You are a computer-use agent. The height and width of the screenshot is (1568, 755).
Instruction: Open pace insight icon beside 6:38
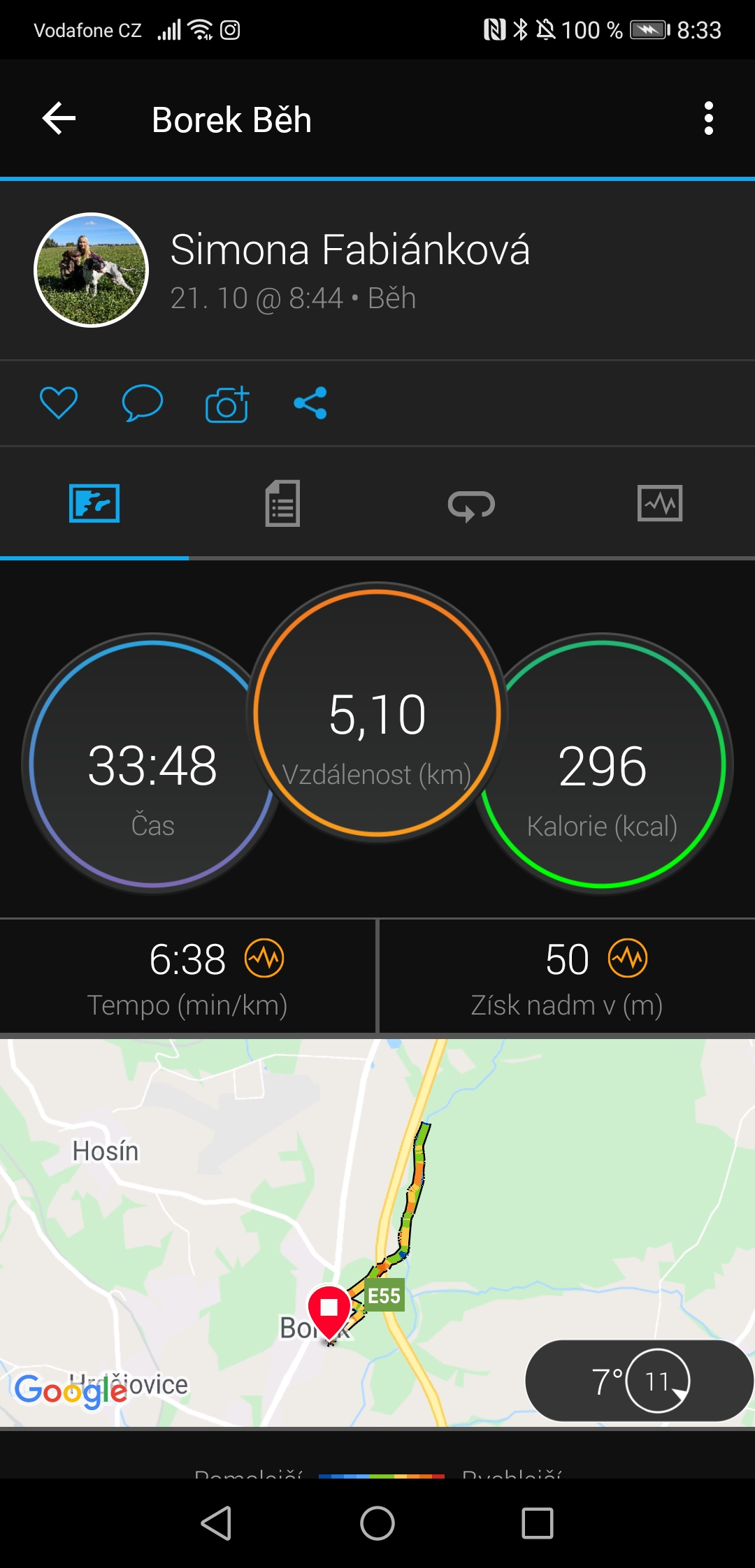pos(264,958)
